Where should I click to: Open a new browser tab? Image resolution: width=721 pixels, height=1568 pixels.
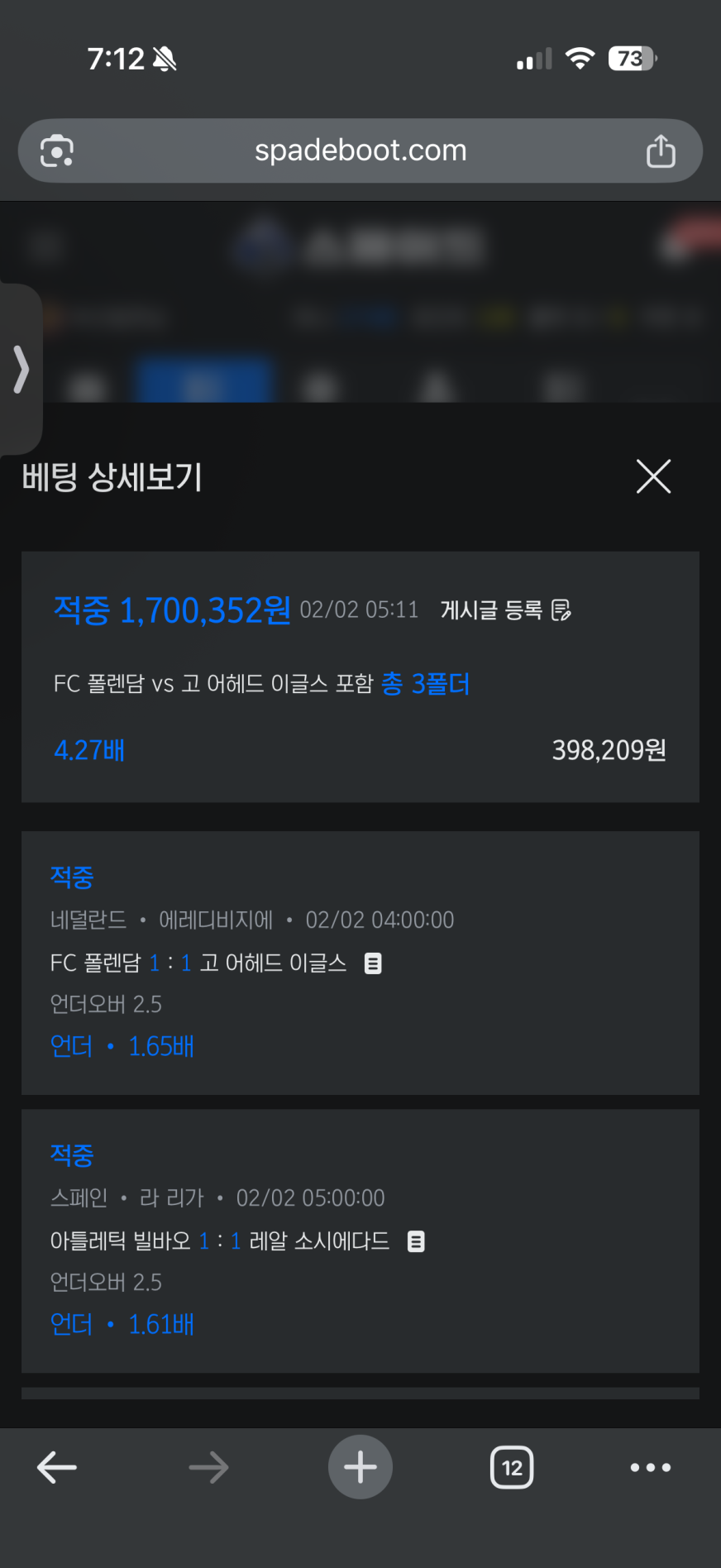pos(360,1468)
